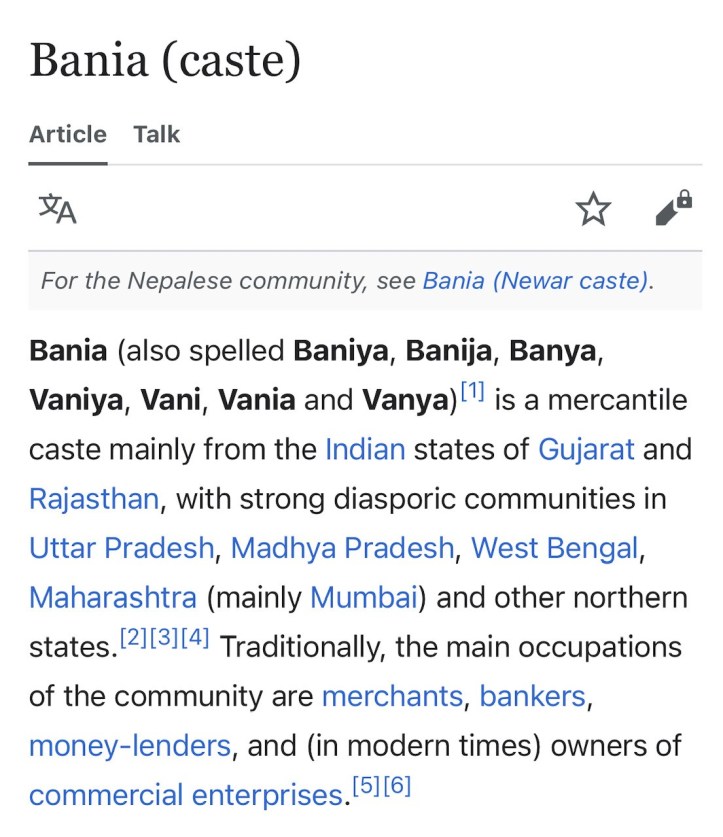Open the Maharashtra link
Image resolution: width=723 pixels, height=837 pixels.
(113, 598)
